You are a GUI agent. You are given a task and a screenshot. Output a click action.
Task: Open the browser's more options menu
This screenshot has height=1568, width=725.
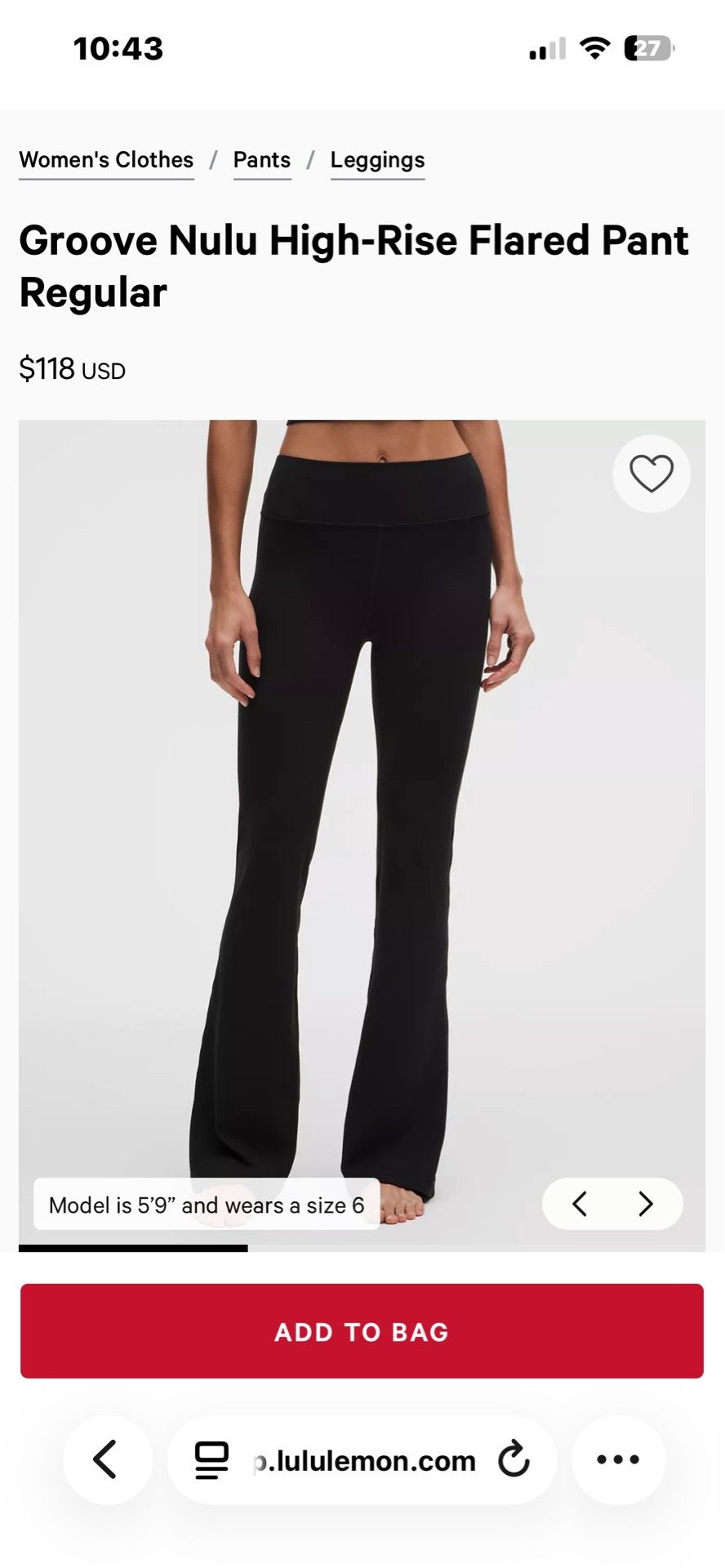pos(618,1460)
